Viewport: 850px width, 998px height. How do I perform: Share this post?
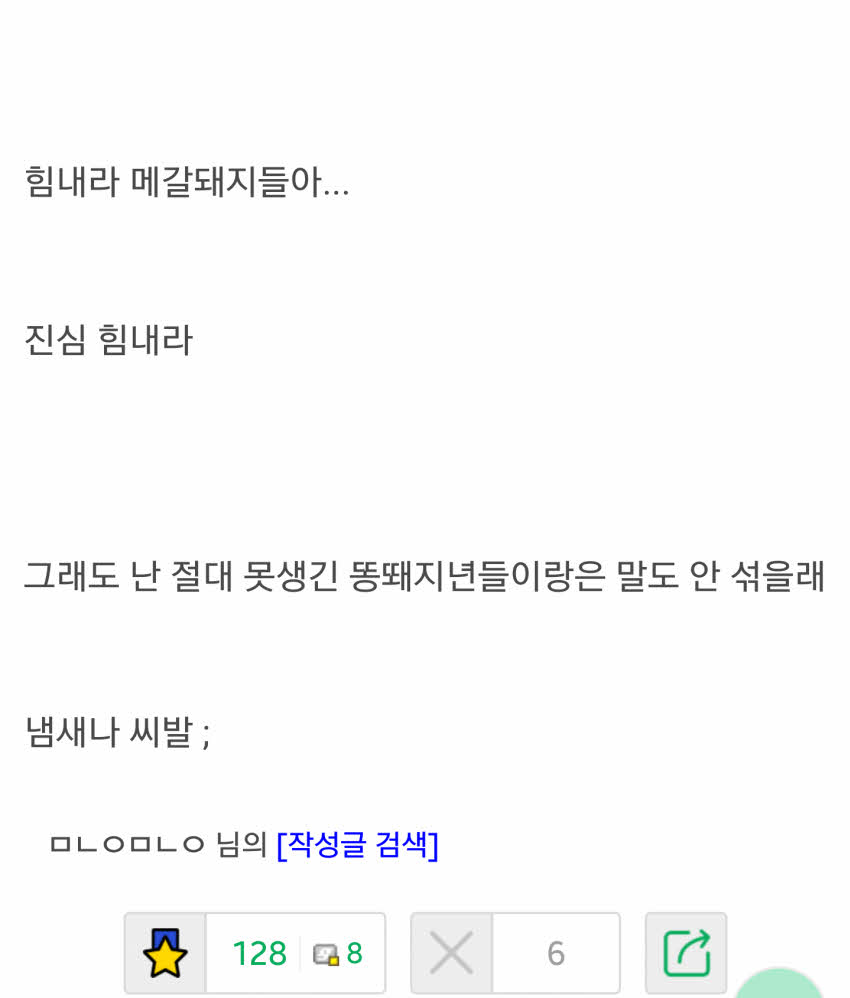686,952
